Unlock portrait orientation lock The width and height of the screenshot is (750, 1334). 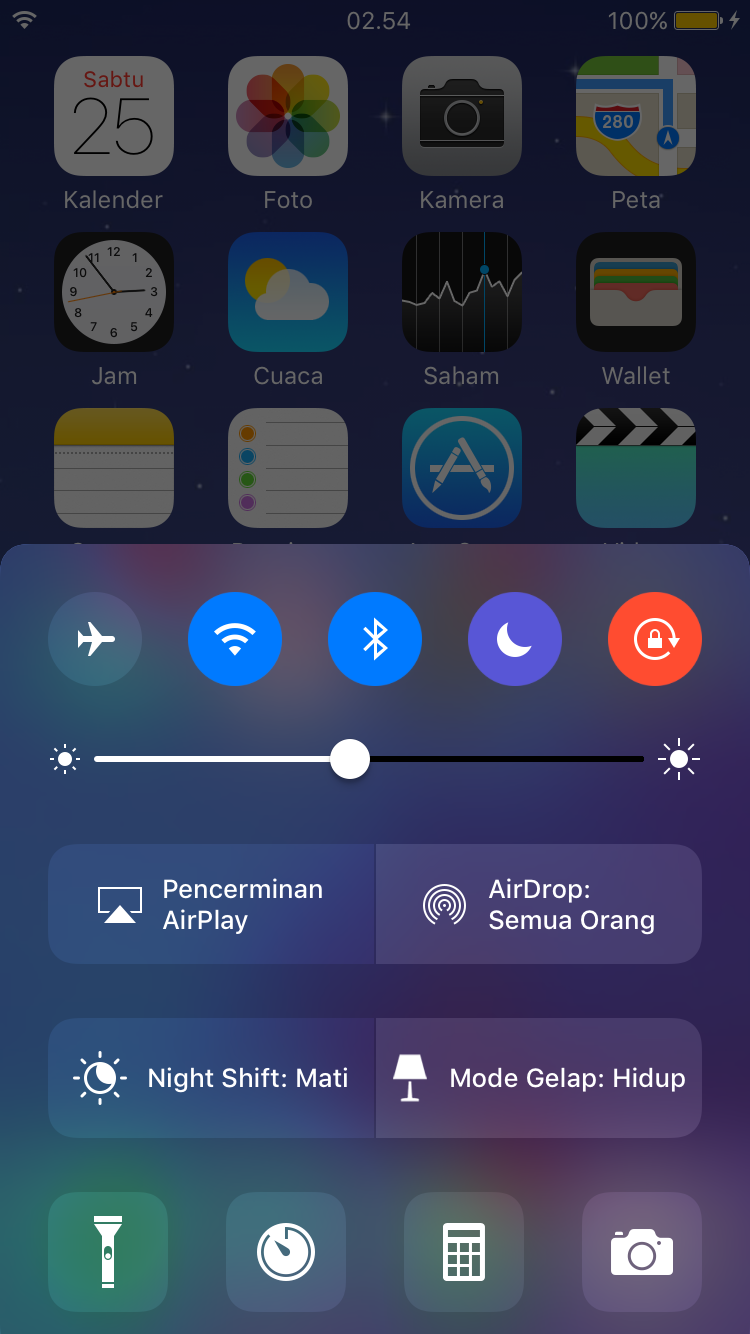click(x=655, y=639)
